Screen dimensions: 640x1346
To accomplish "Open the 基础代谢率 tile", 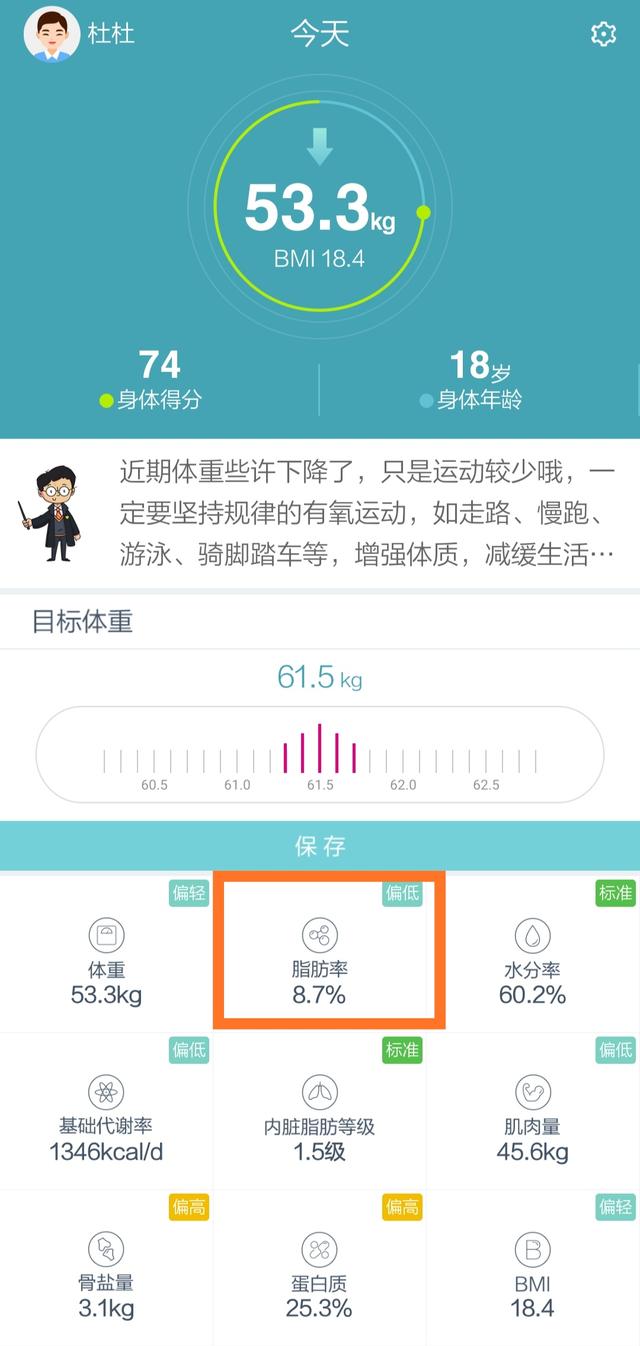I will (x=106, y=1110).
